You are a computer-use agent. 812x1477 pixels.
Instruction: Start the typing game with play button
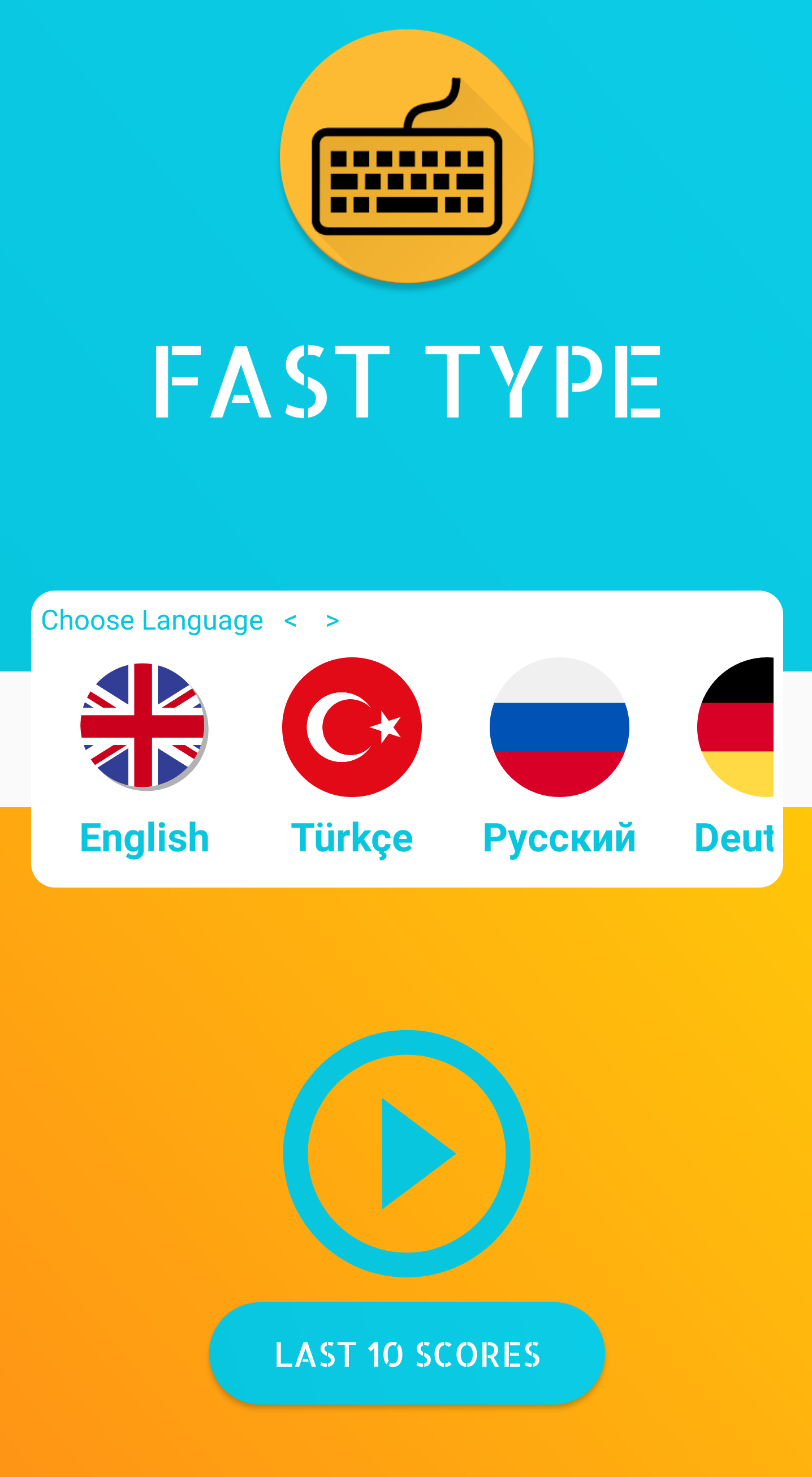[x=407, y=1153]
